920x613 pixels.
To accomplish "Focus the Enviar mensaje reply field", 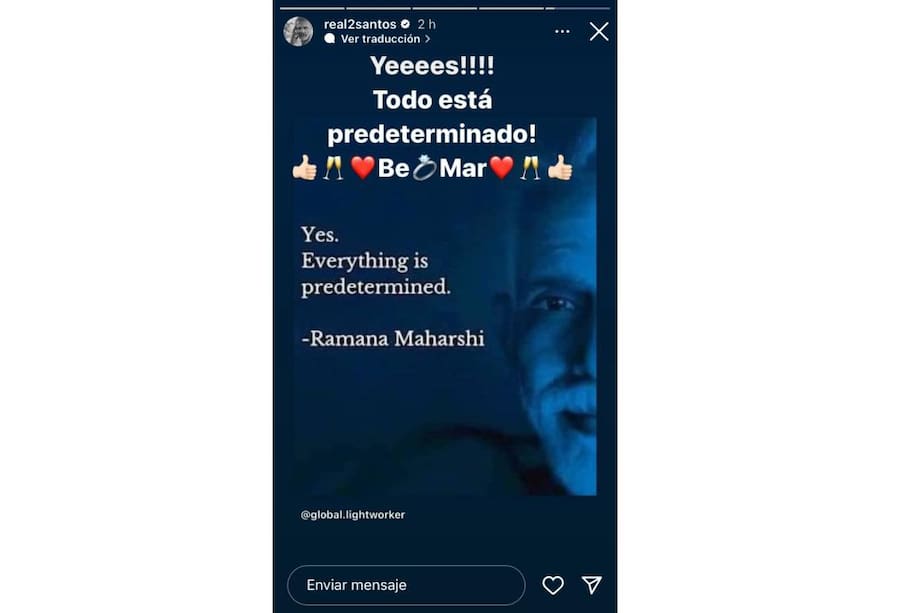I will [405, 585].
